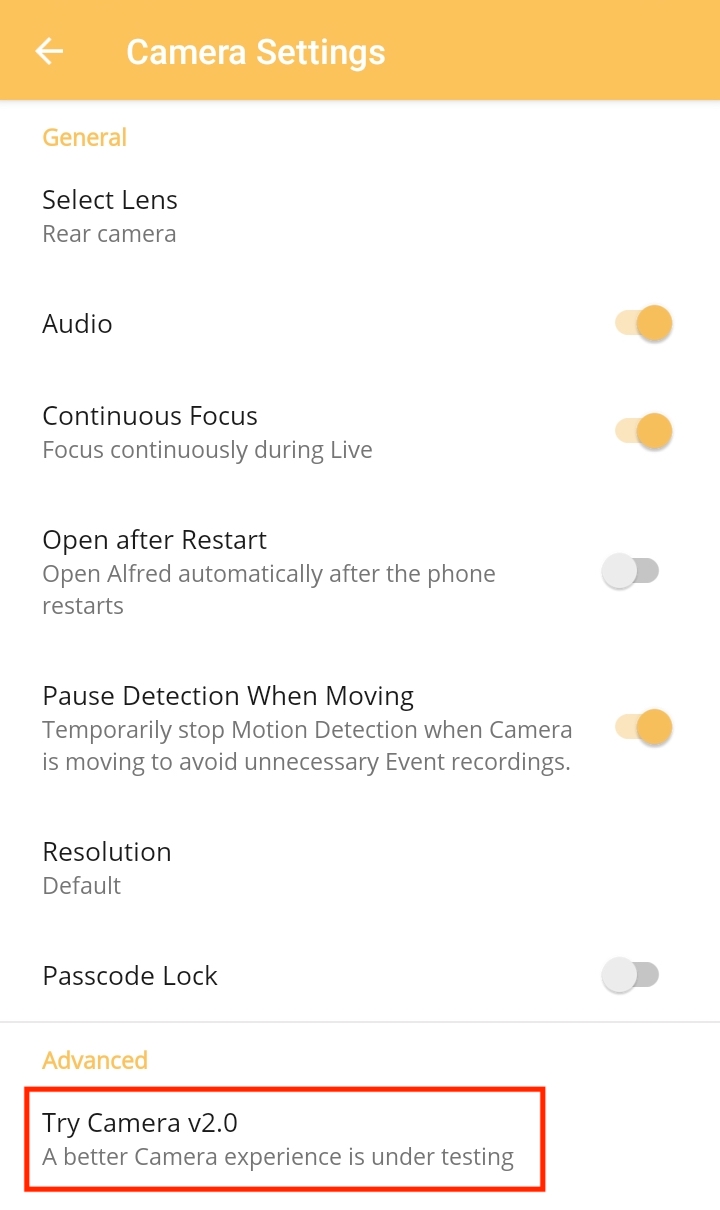Select the Open after Restart row
Screen dimensions: 720x1210
coord(154,539)
